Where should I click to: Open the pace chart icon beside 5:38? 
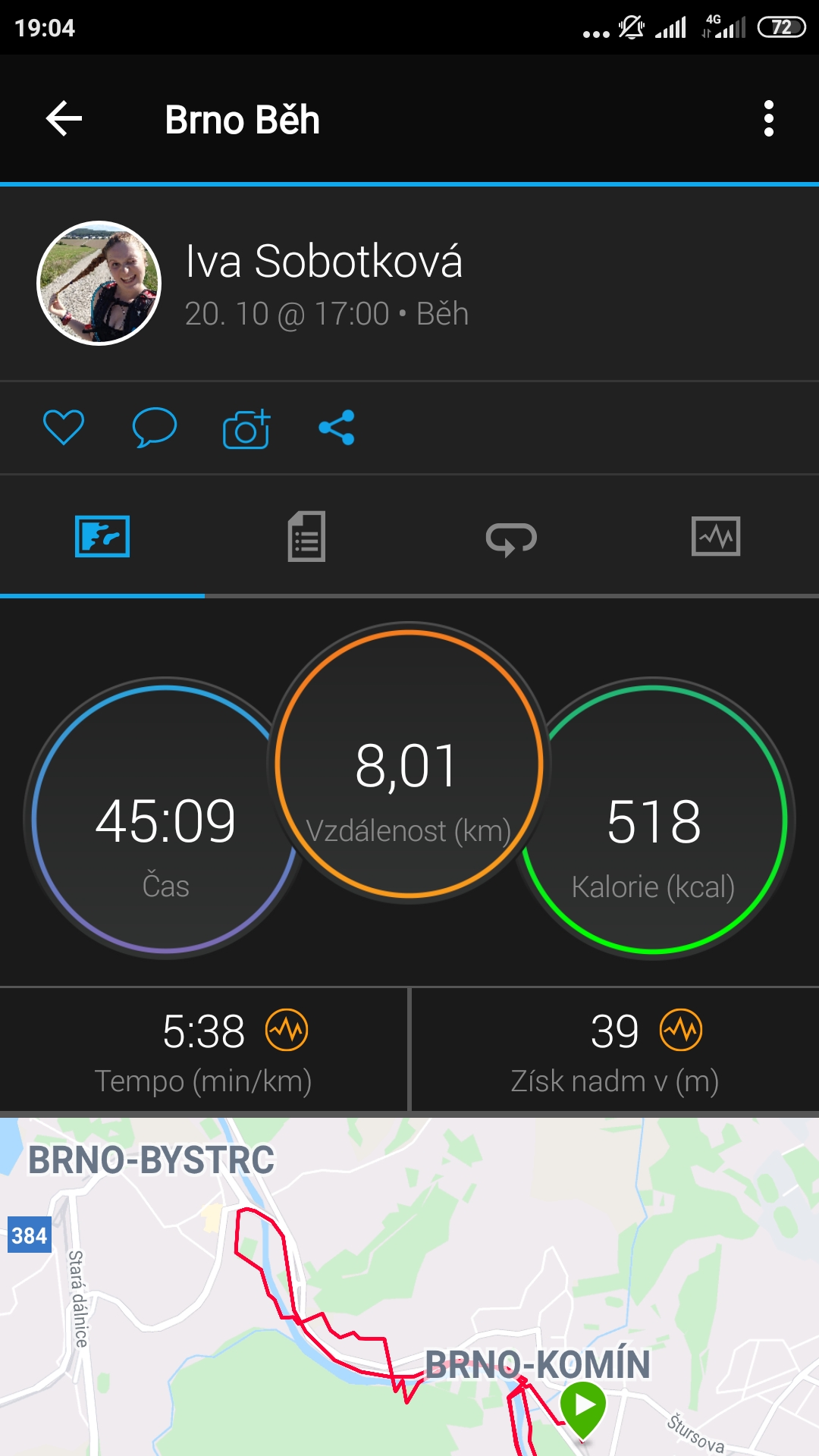287,1031
